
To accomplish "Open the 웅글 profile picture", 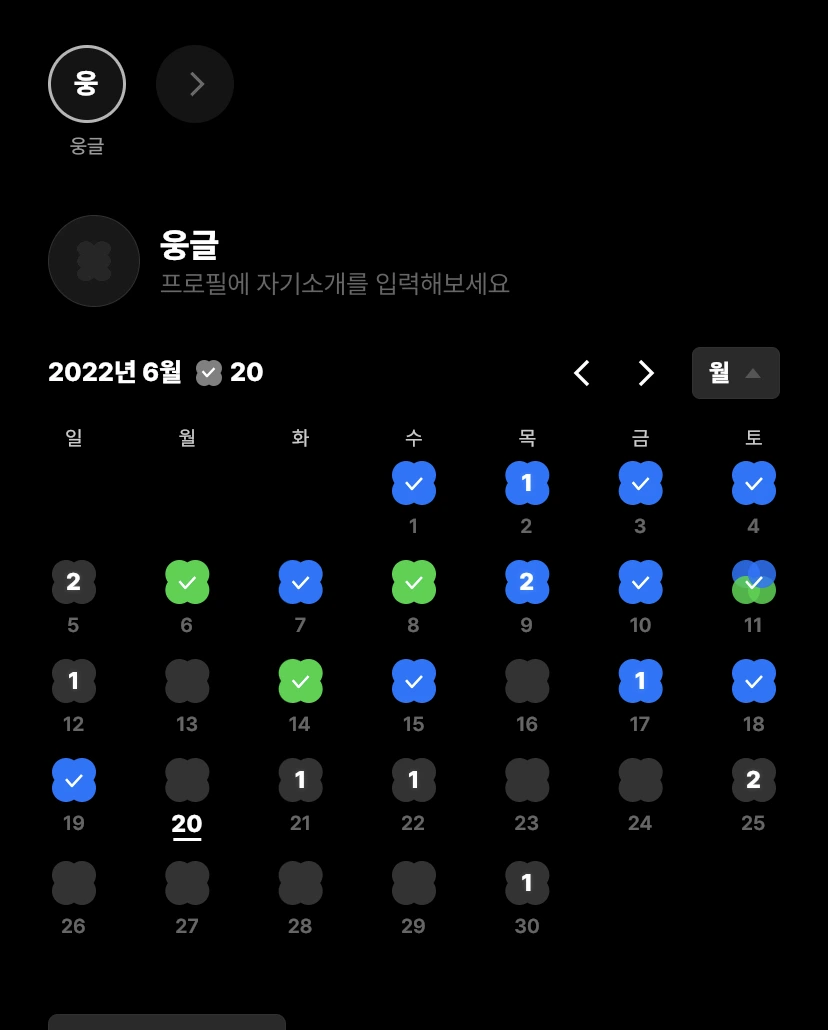I will point(94,261).
